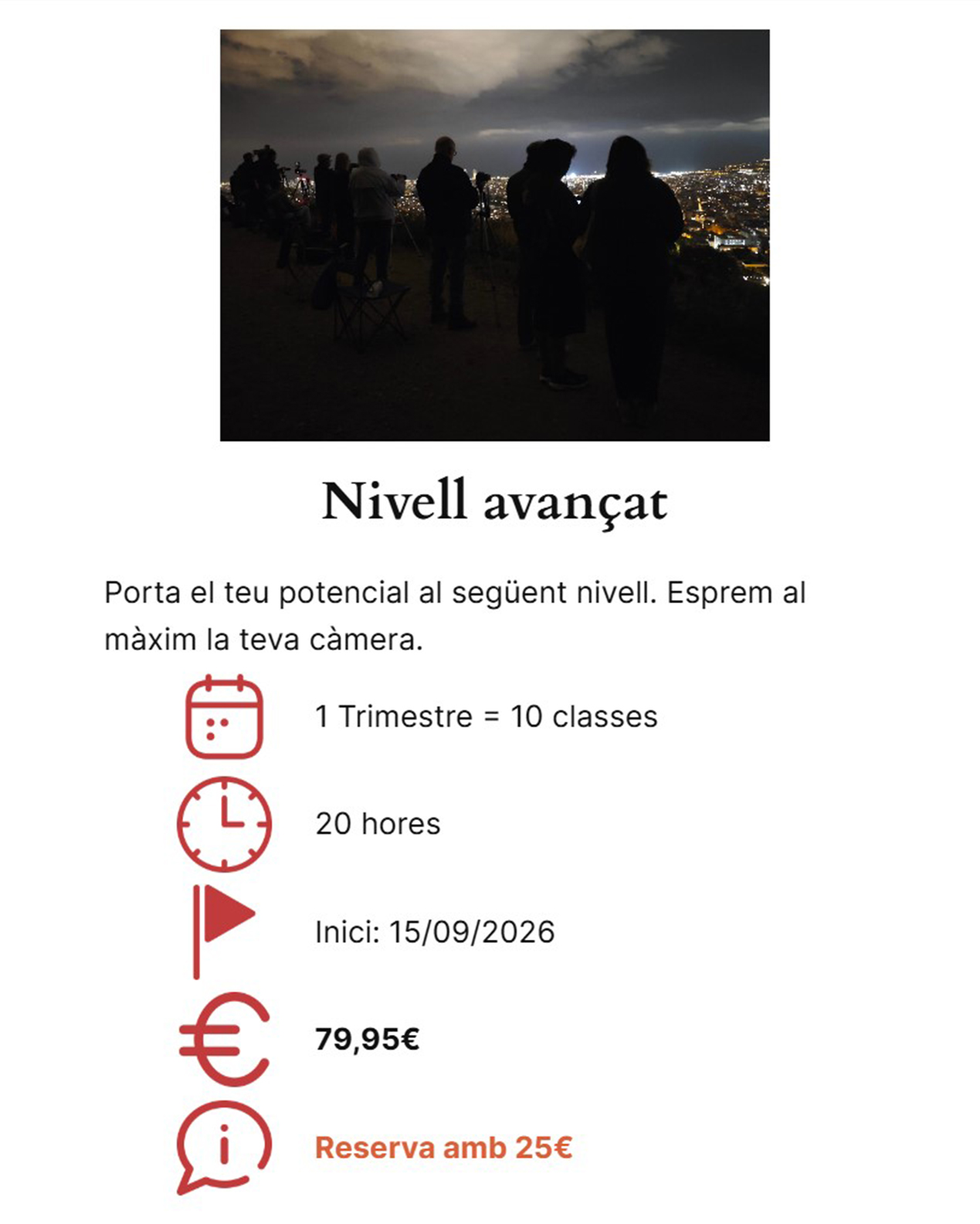Screen dimensions: 980x1224
Task: Open the Nivell avançat course photo
Action: [x=494, y=236]
